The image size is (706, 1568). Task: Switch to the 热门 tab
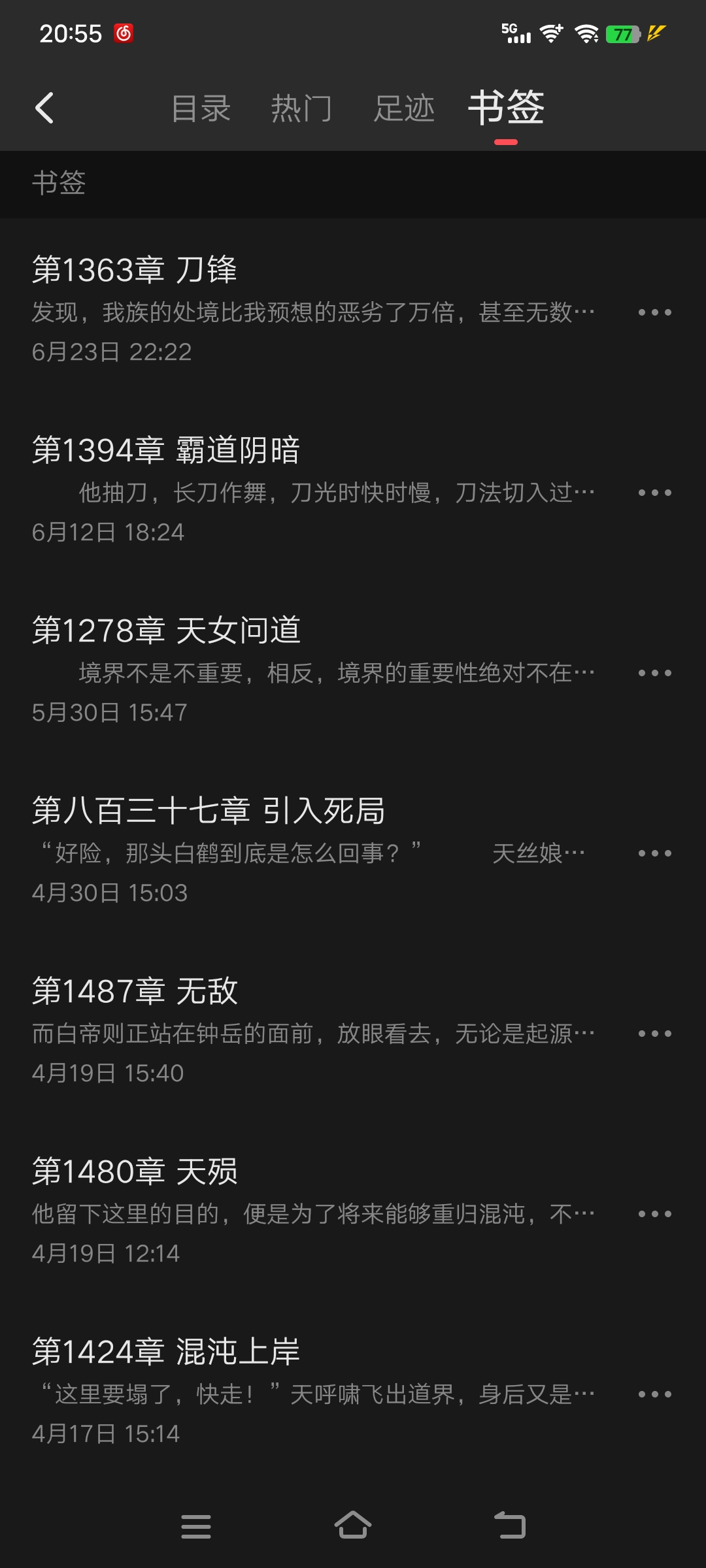301,108
